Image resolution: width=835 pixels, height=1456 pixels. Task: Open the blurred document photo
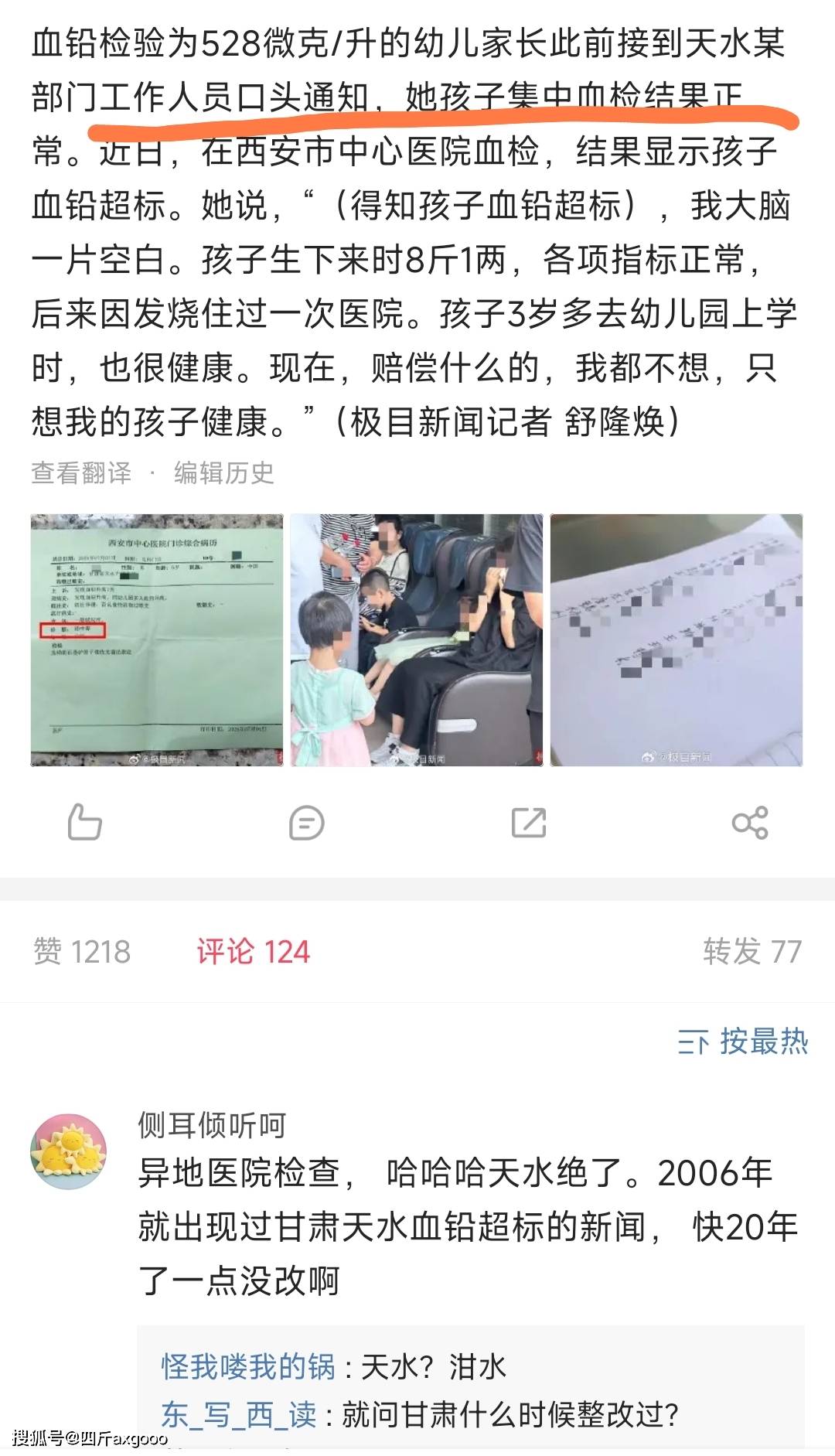click(x=677, y=639)
